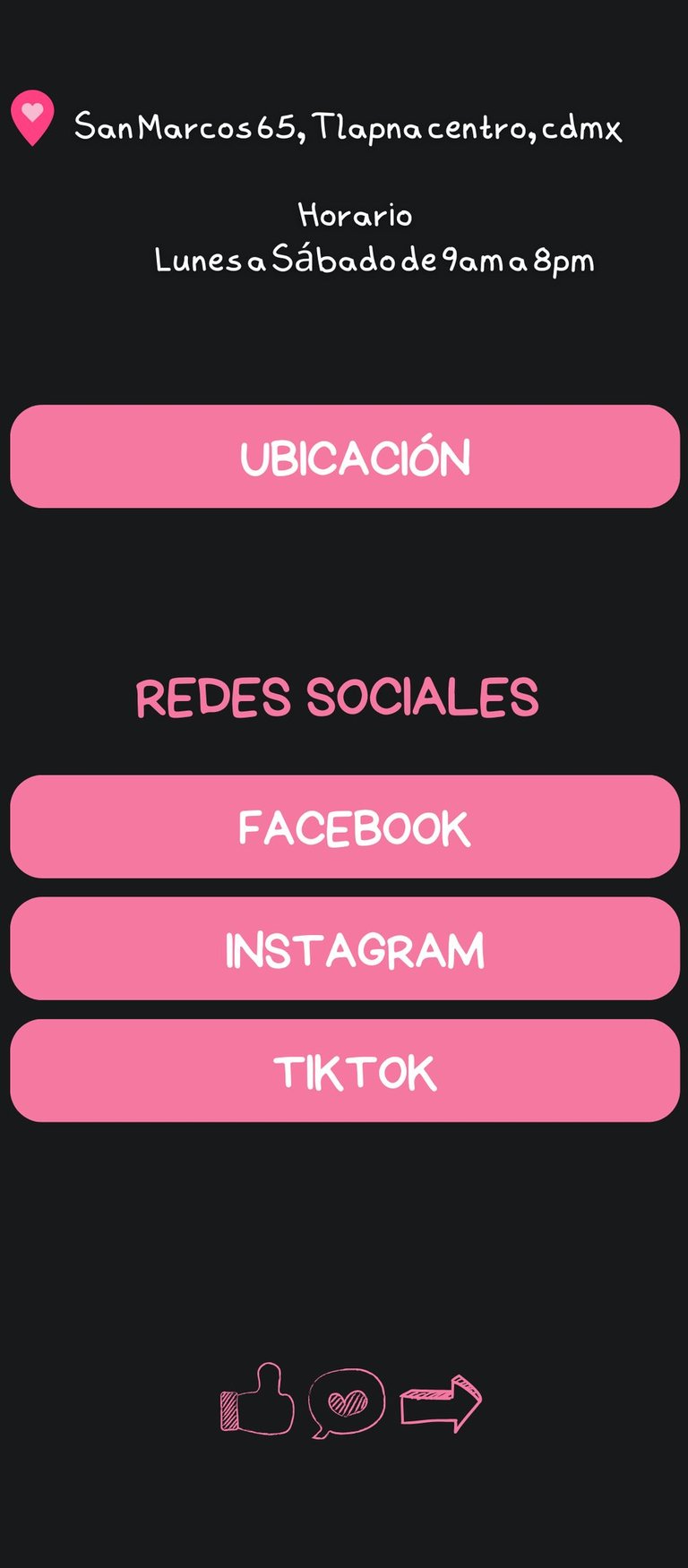Go to the INSTAGRAM profile

[345, 949]
